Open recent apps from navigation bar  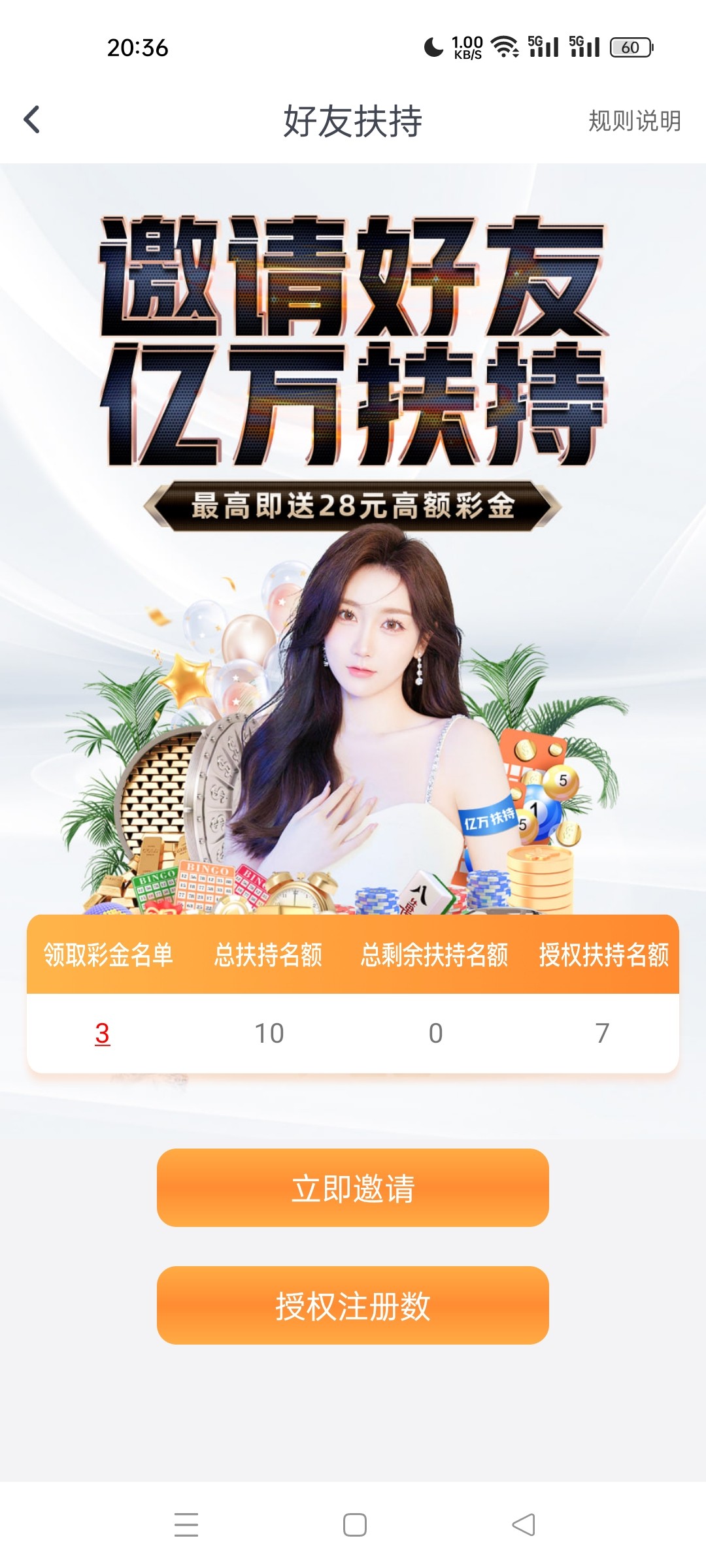click(x=186, y=1525)
